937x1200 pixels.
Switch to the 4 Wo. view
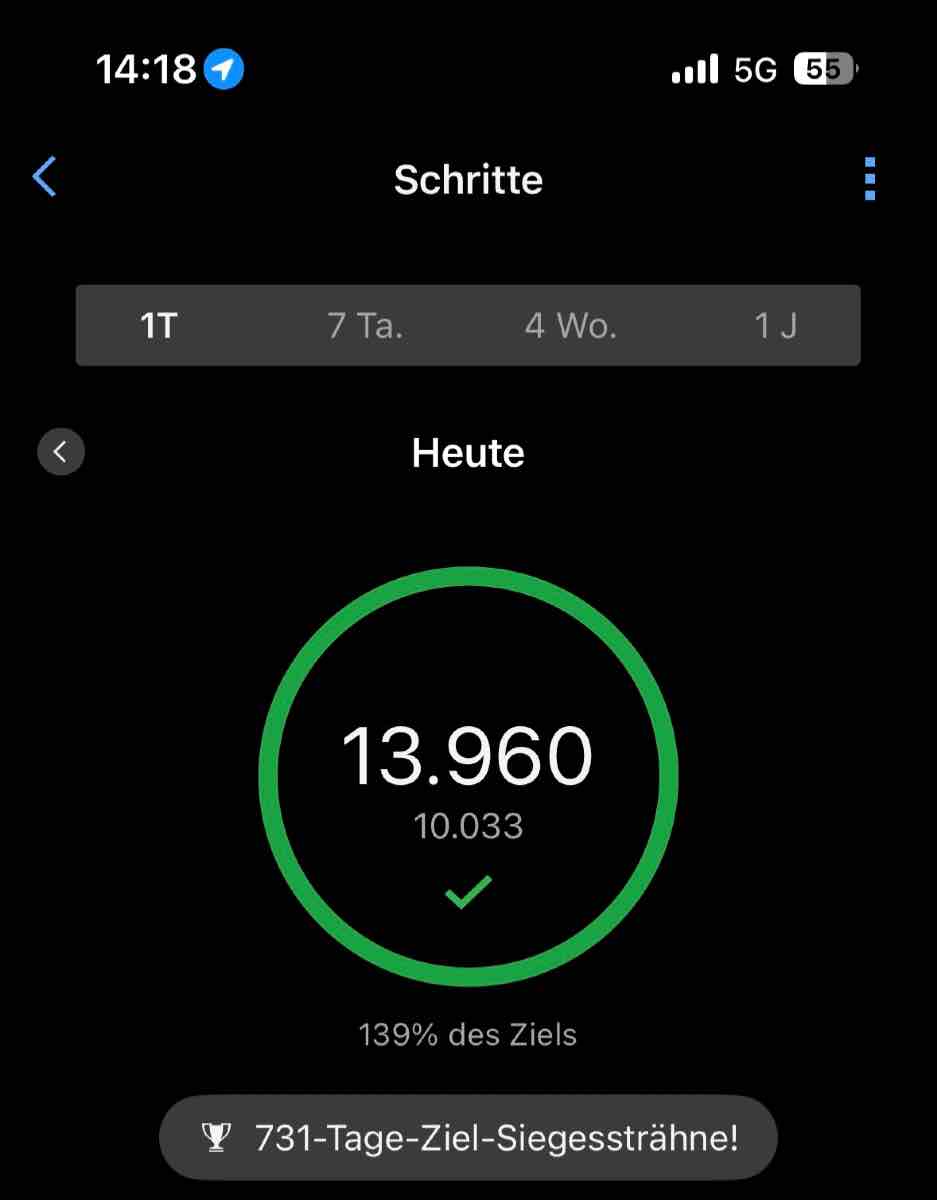coord(571,326)
